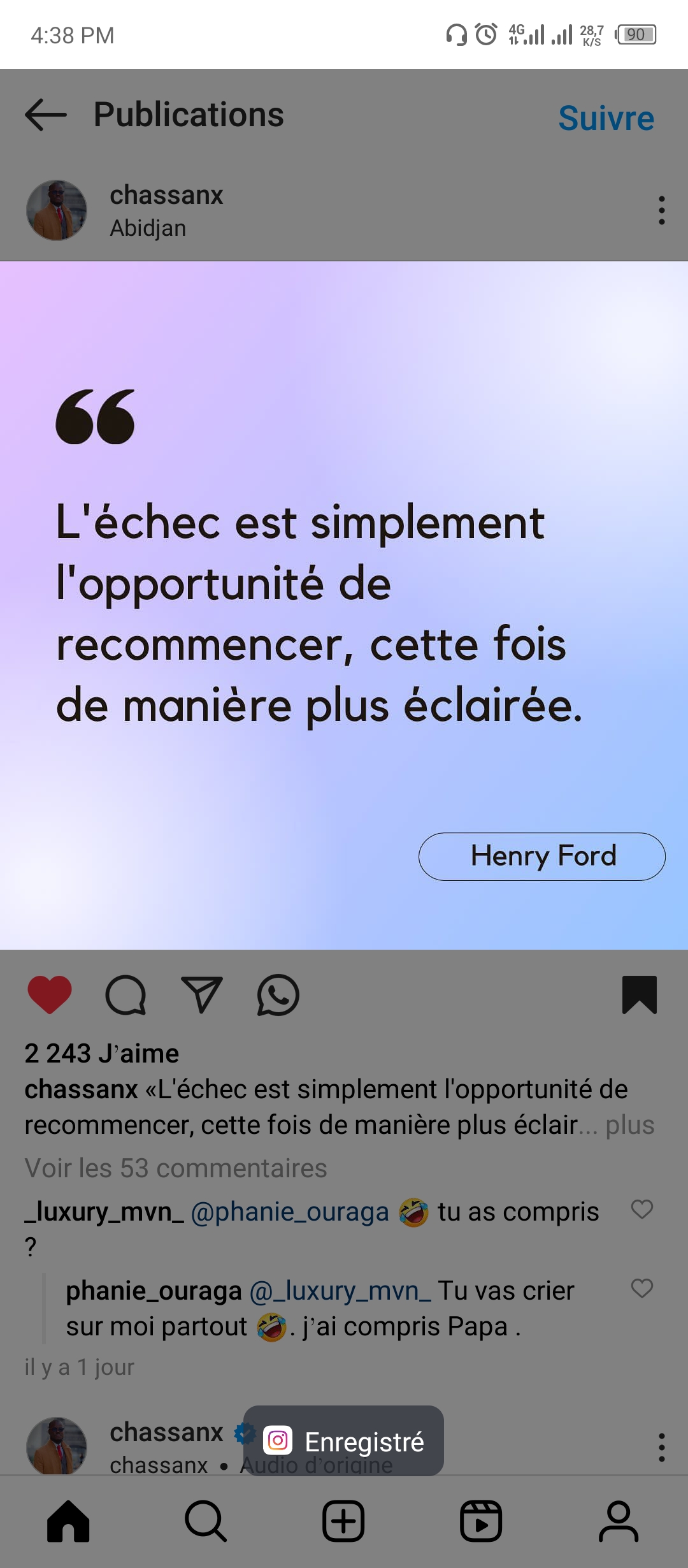Share the post via the paper plane icon

pos(201,994)
